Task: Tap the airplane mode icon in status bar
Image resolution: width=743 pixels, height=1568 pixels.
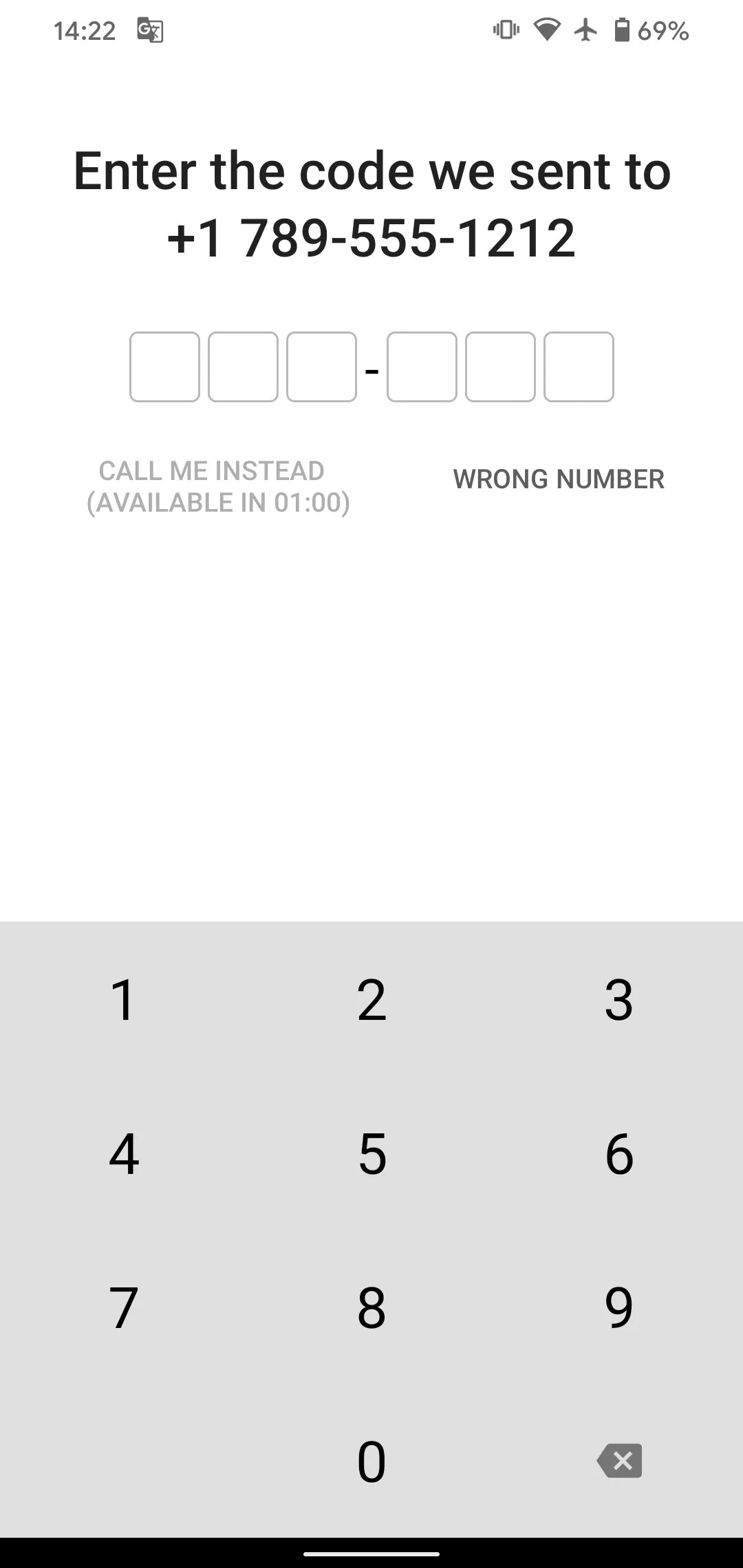Action: tap(584, 30)
